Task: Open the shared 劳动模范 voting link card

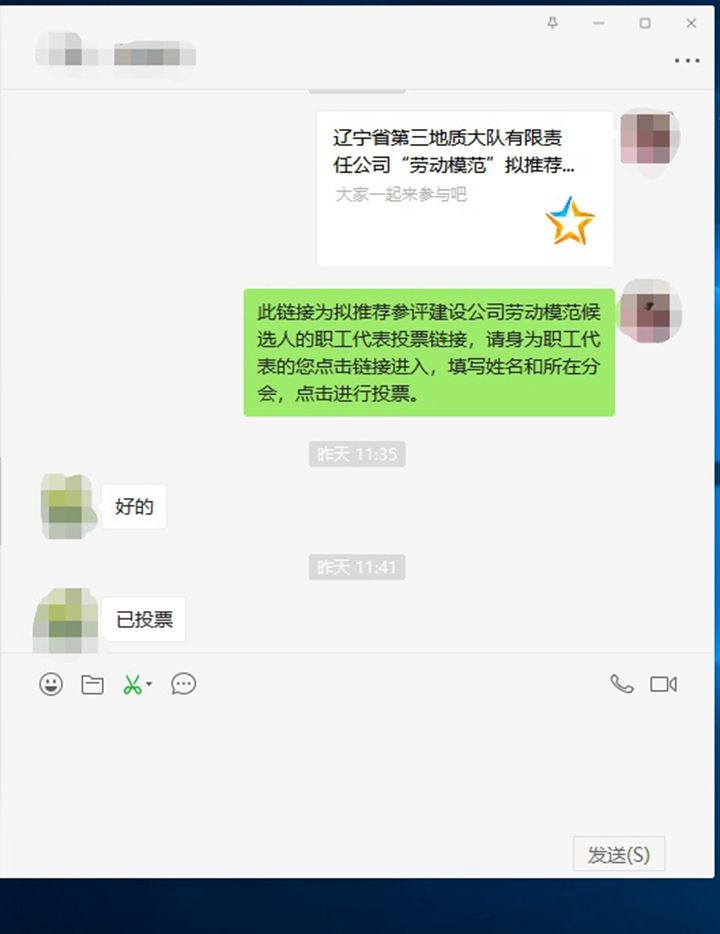Action: click(465, 188)
